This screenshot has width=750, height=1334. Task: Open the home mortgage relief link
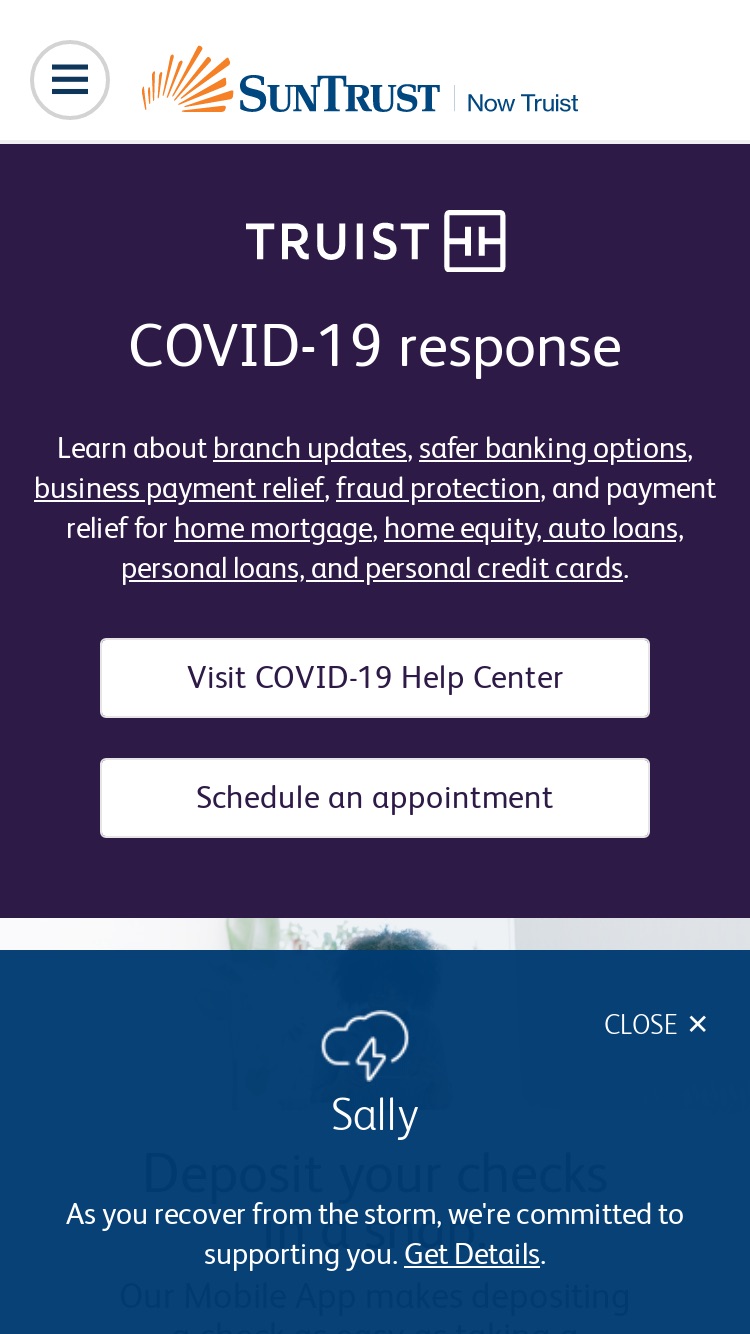tap(273, 528)
